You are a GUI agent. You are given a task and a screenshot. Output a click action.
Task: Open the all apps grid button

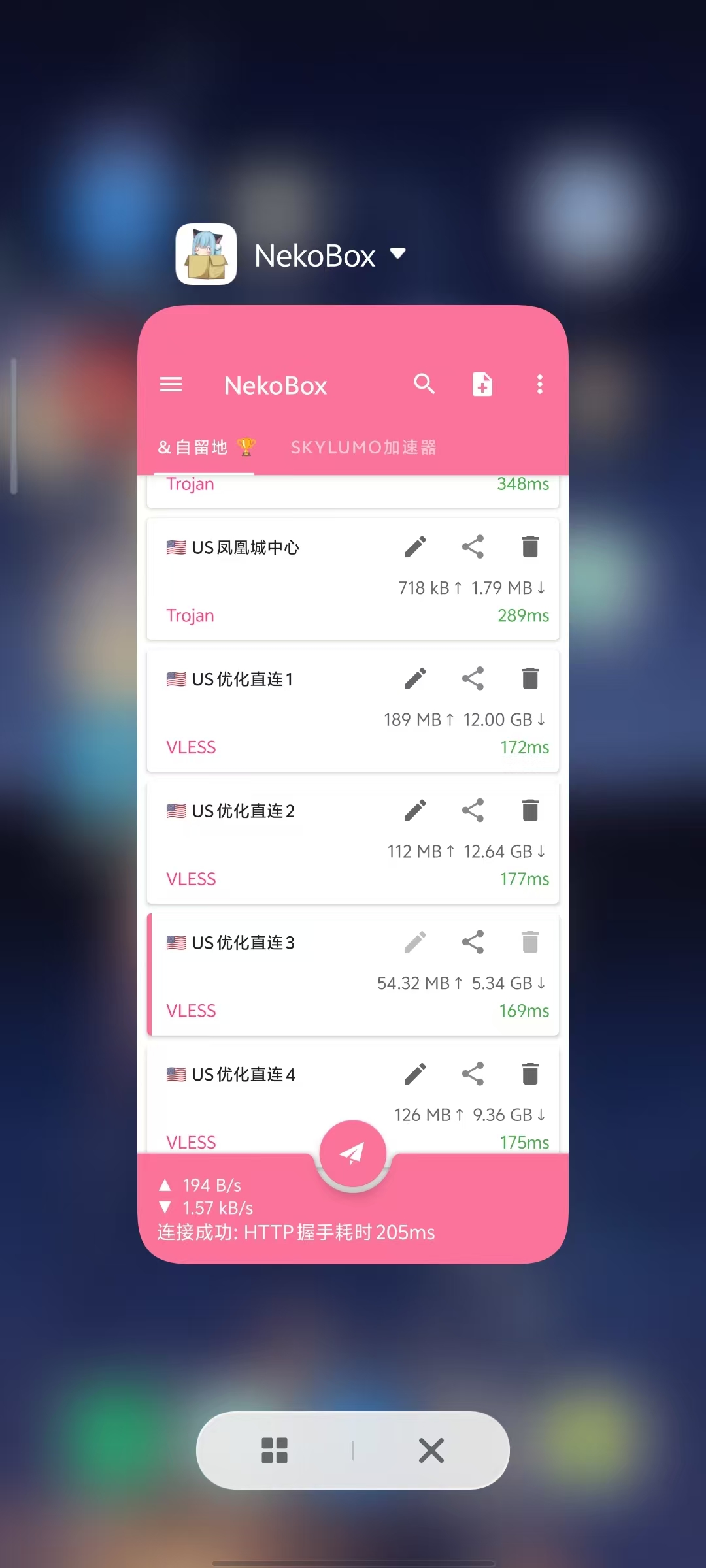click(275, 1450)
